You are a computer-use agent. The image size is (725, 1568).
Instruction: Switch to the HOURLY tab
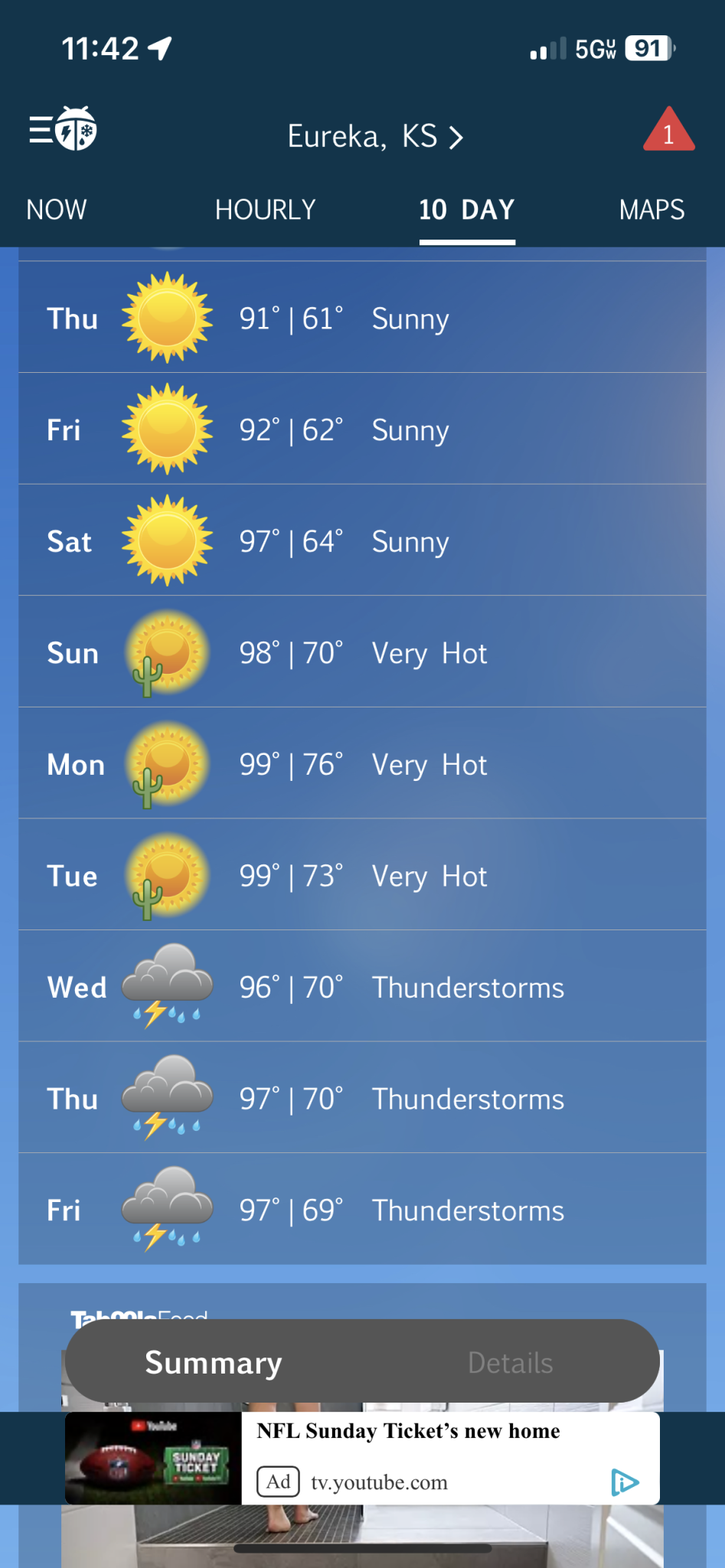[265, 210]
